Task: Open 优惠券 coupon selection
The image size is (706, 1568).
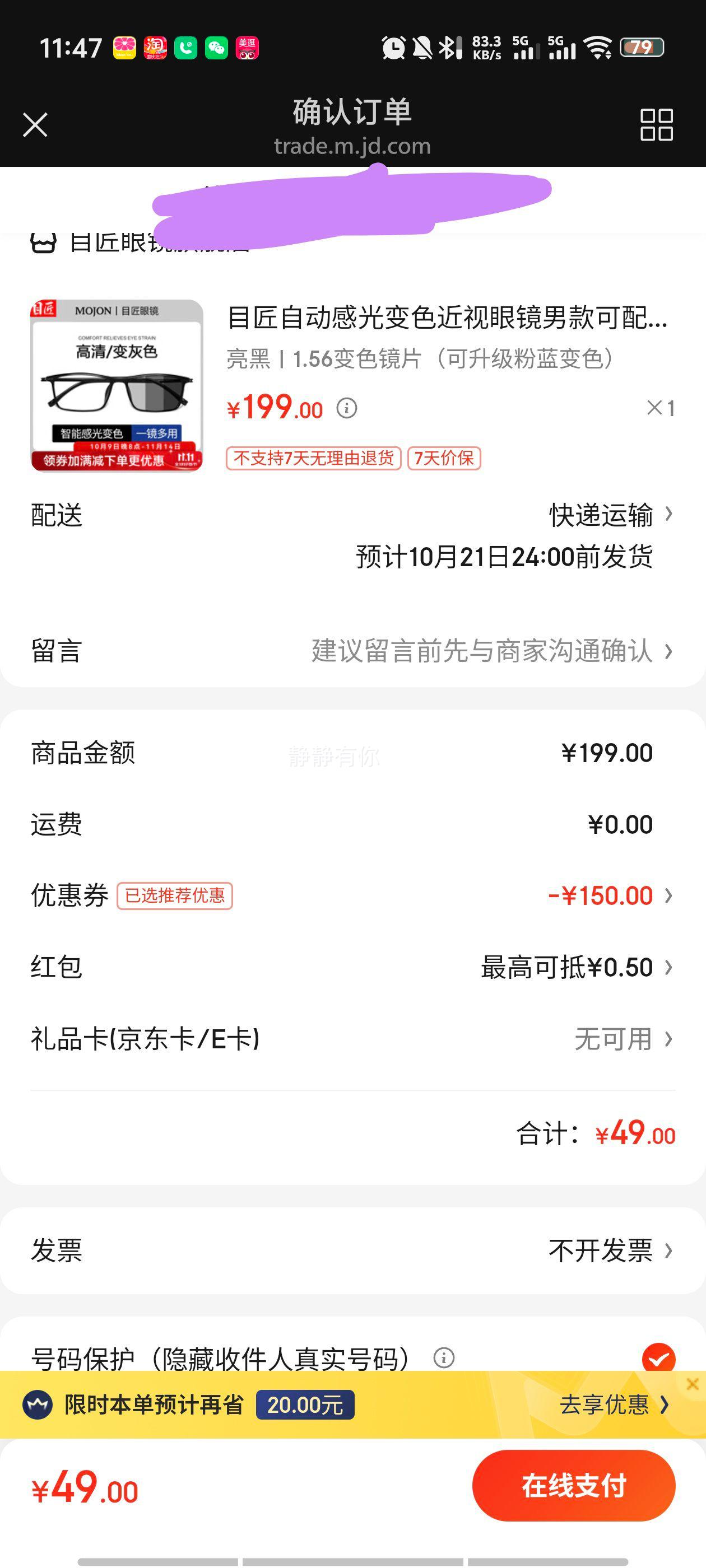Action: click(609, 895)
